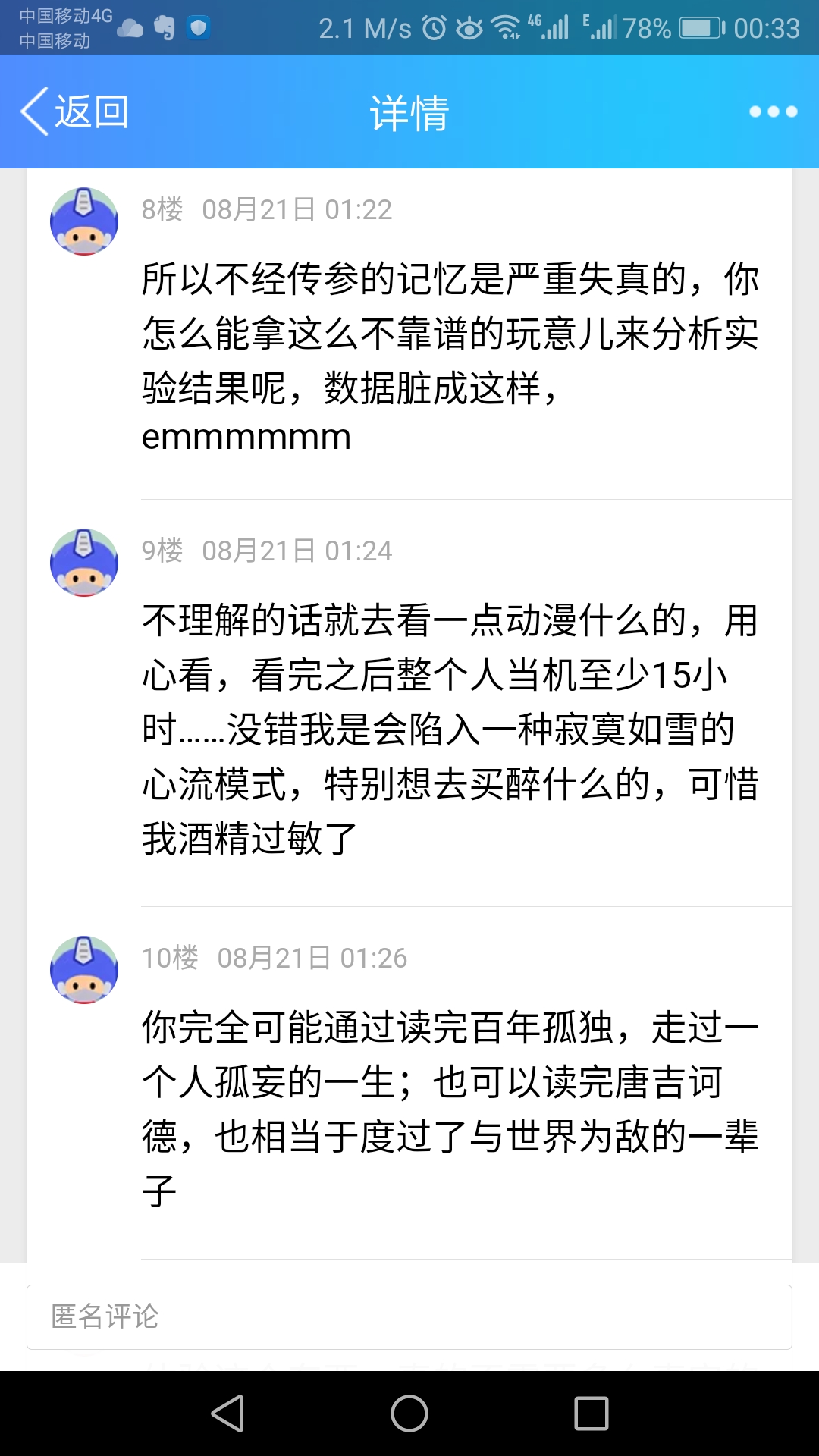Open the system recent apps view
The width and height of the screenshot is (819, 1456).
tap(591, 1414)
